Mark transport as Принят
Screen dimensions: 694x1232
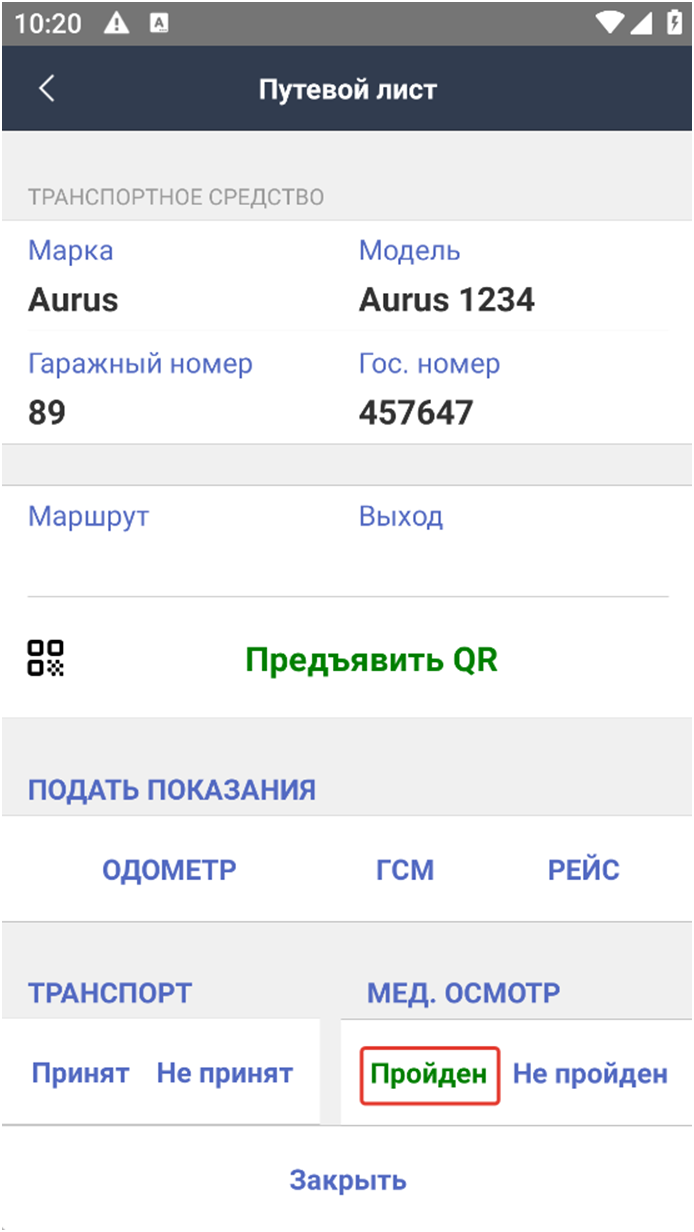[x=80, y=1074]
